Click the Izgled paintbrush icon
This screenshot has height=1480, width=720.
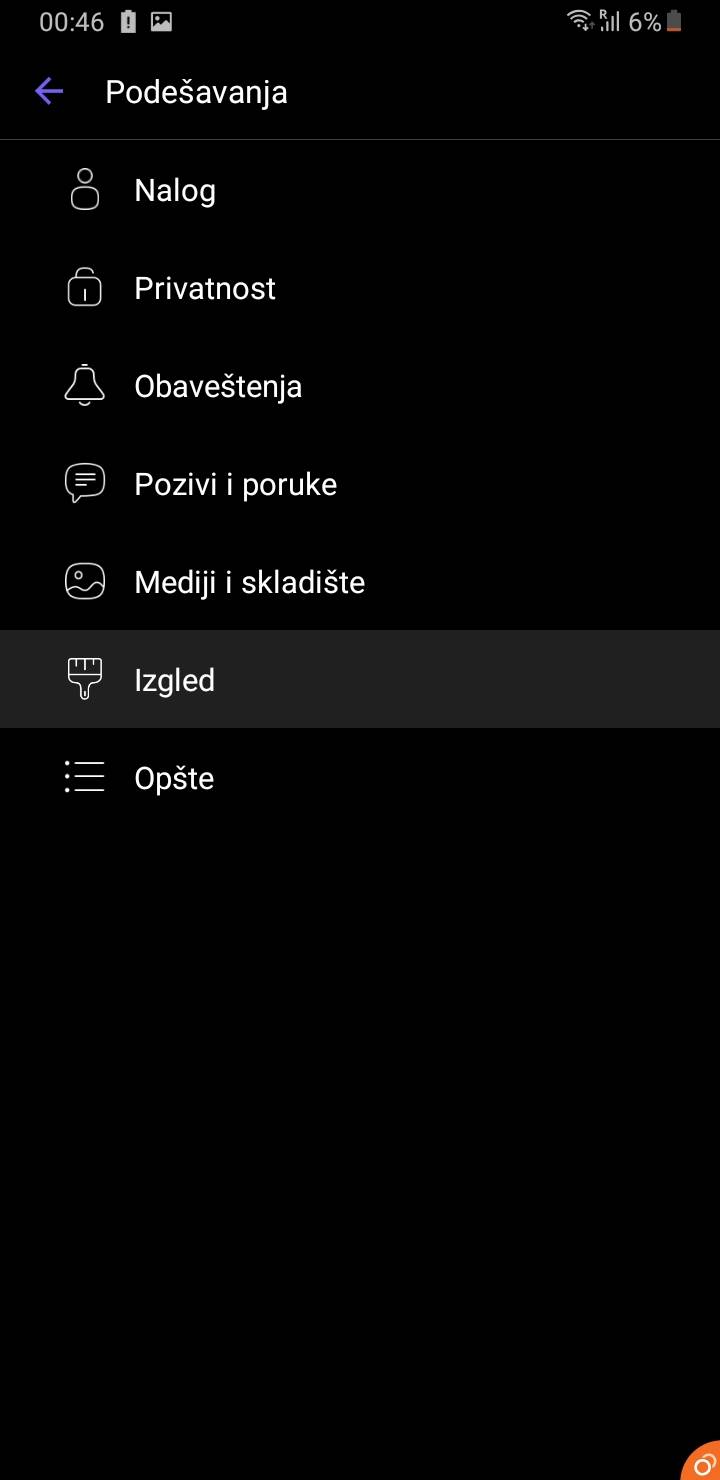point(84,679)
